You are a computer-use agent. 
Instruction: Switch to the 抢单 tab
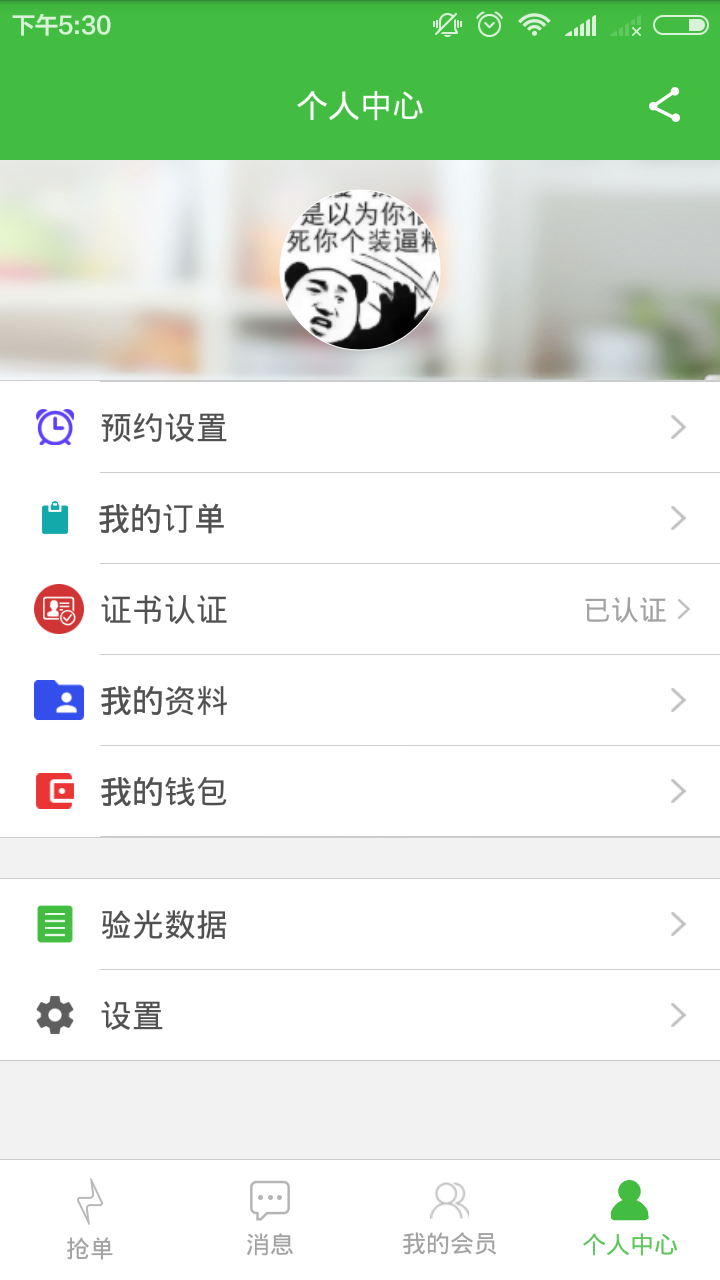pos(90,1220)
